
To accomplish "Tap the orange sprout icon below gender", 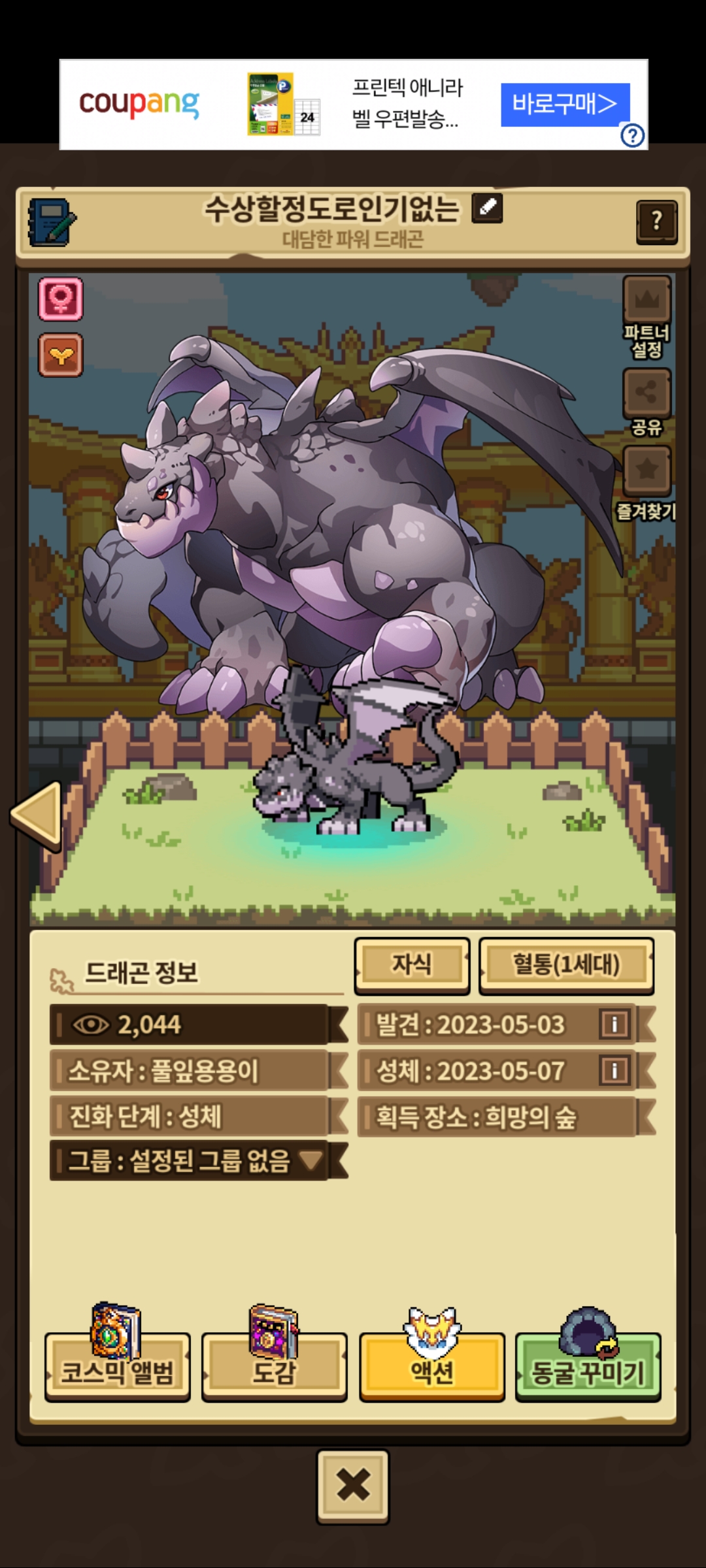I will pyautogui.click(x=61, y=355).
